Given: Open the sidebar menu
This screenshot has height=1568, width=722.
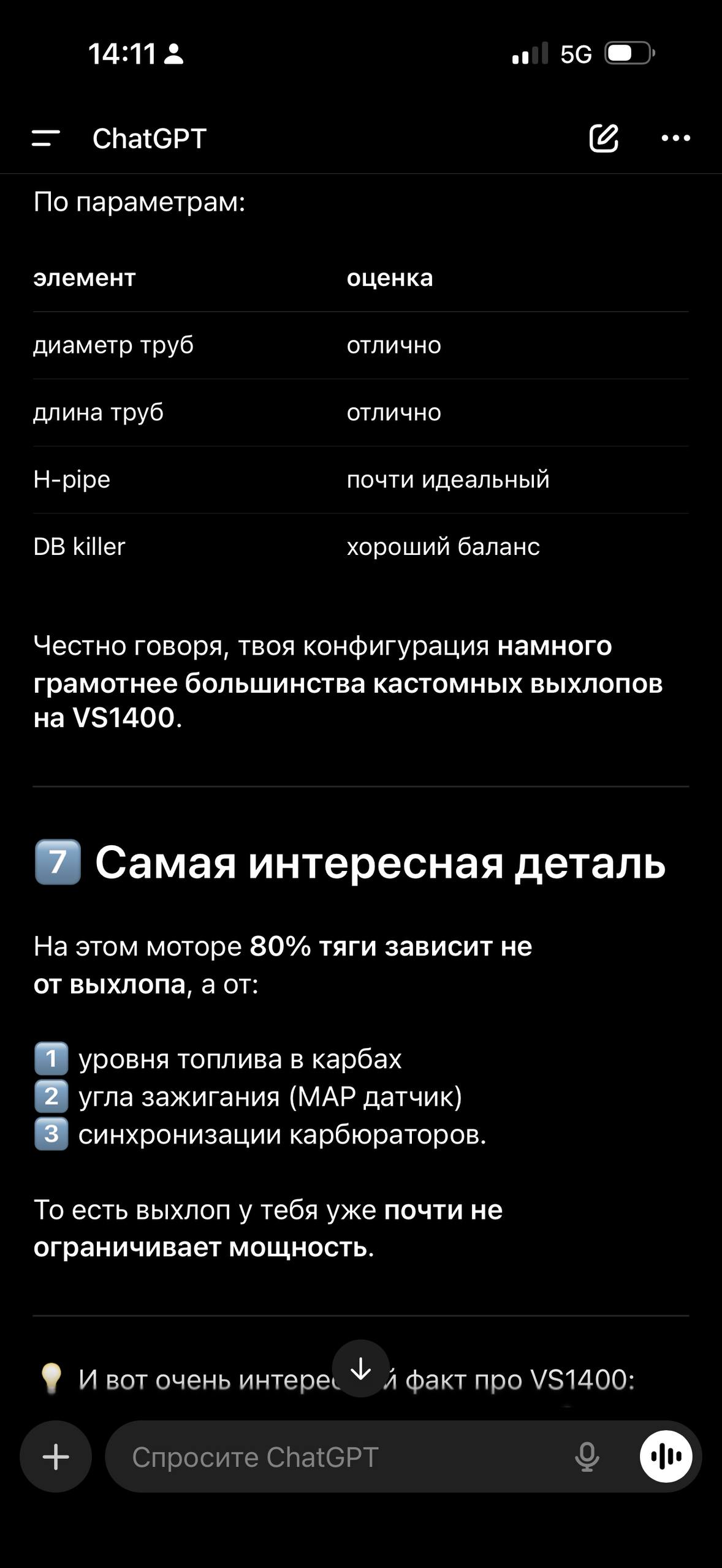Looking at the screenshot, I should pyautogui.click(x=45, y=138).
